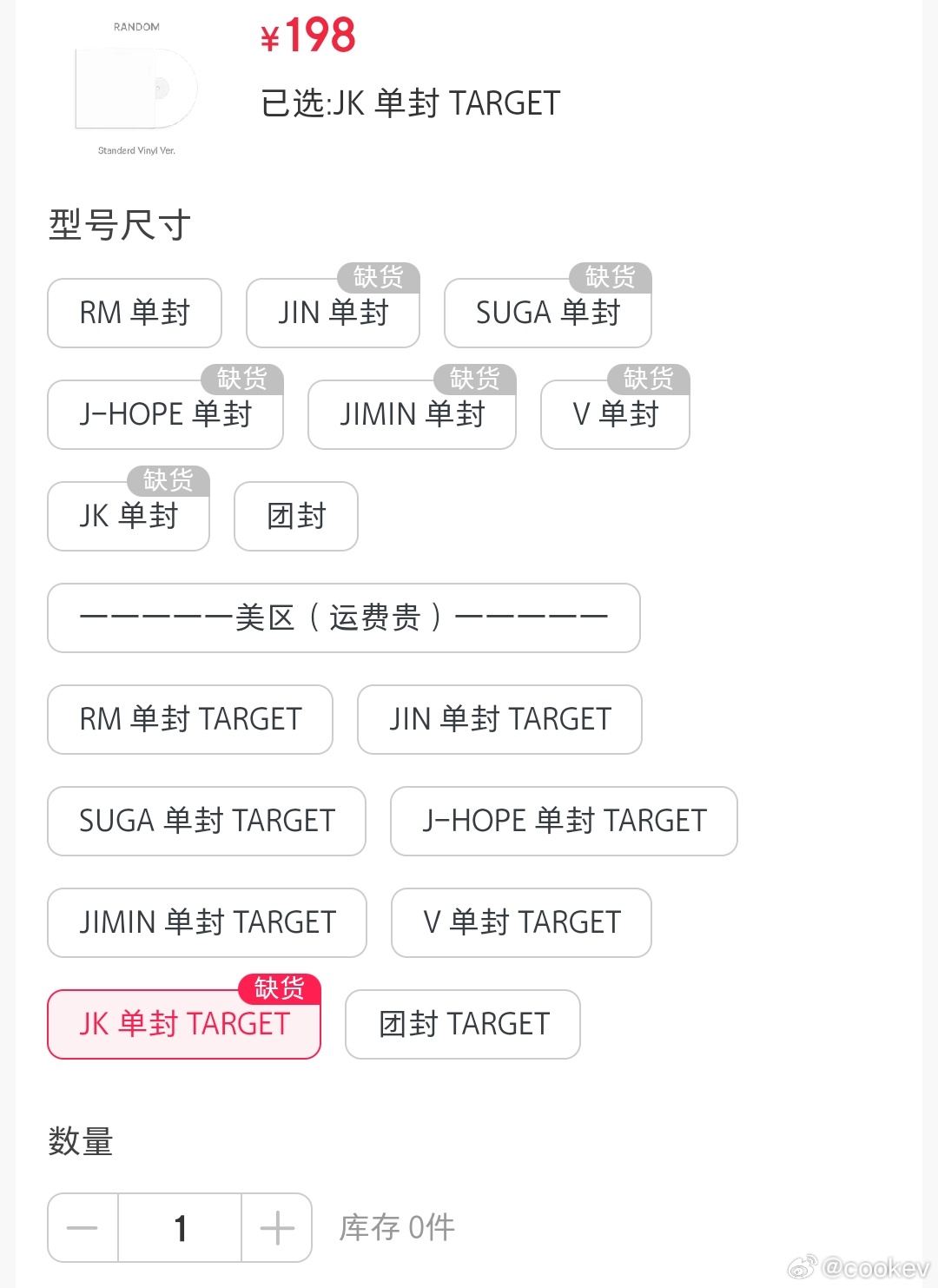
Task: Decrease the quantity with the minus button
Action: pos(81,1227)
